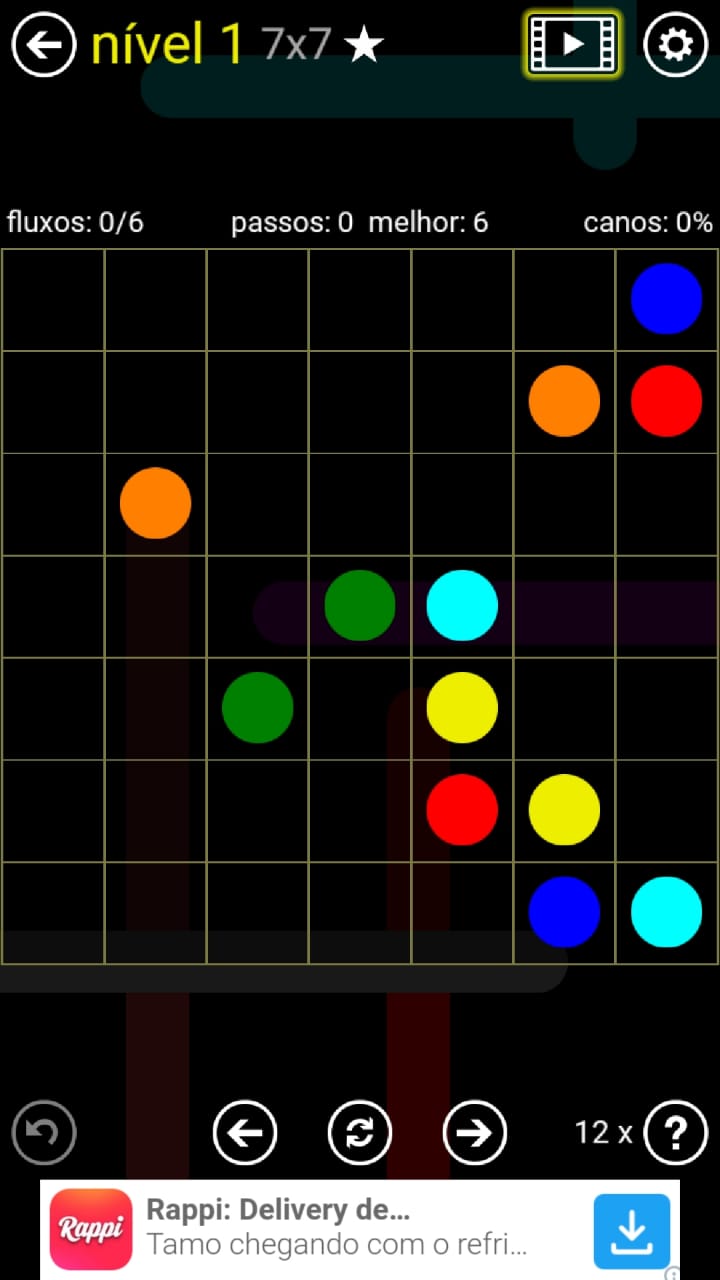Open the settings gear
This screenshot has height=1280, width=720.
[676, 44]
